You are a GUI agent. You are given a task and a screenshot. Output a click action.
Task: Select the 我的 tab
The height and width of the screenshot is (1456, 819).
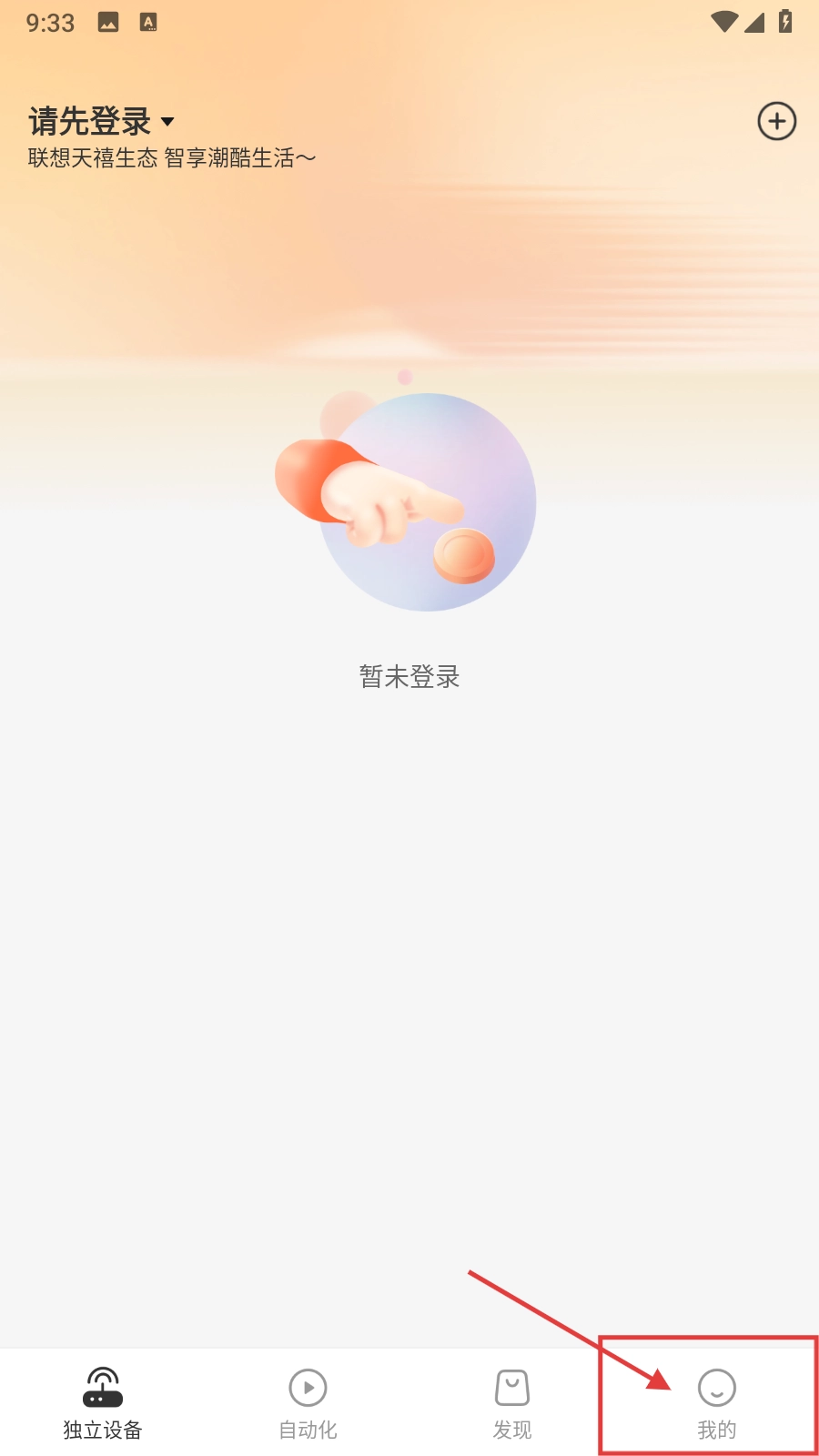point(716,1402)
